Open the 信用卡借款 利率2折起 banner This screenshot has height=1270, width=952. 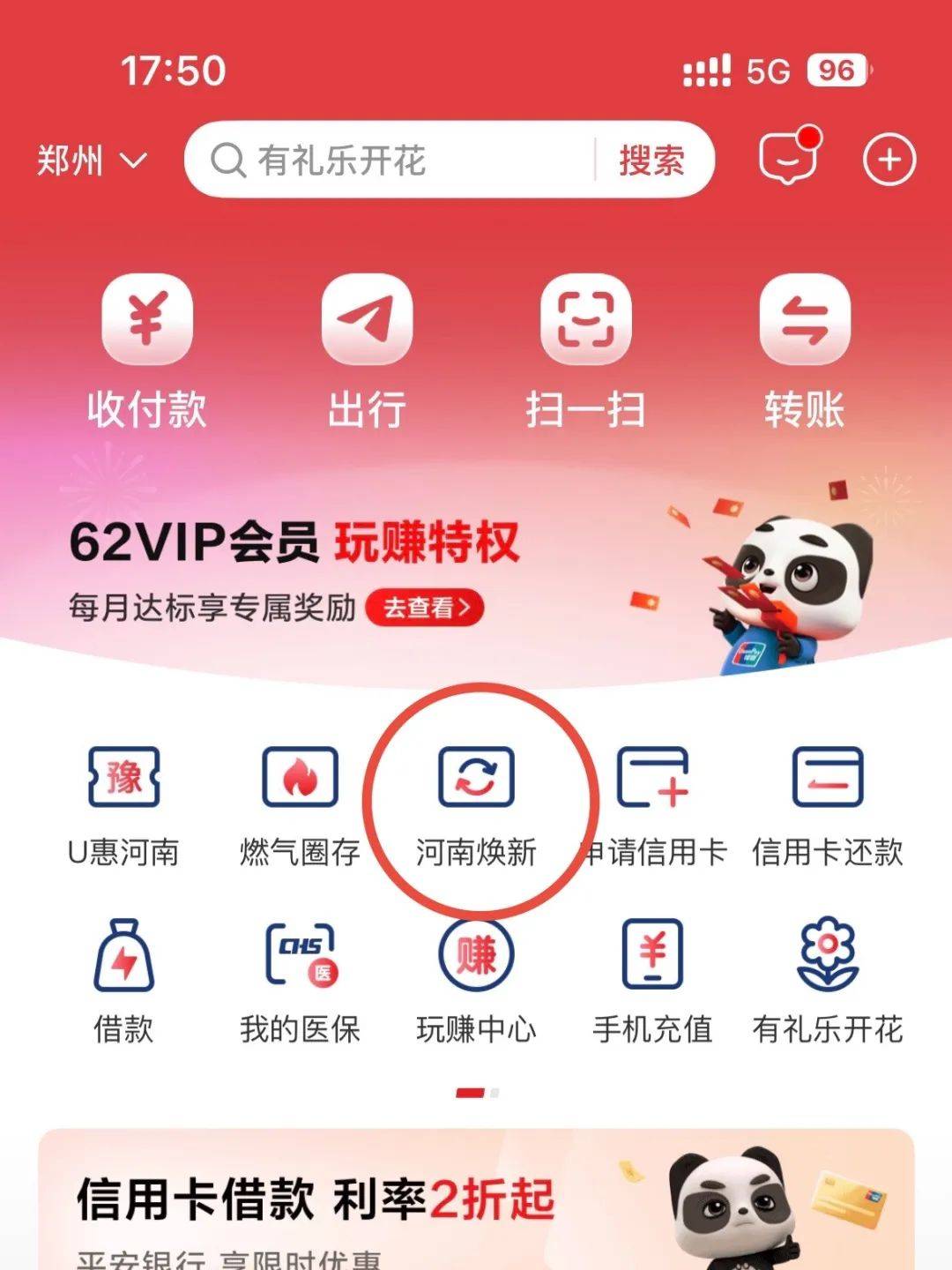click(x=476, y=1204)
